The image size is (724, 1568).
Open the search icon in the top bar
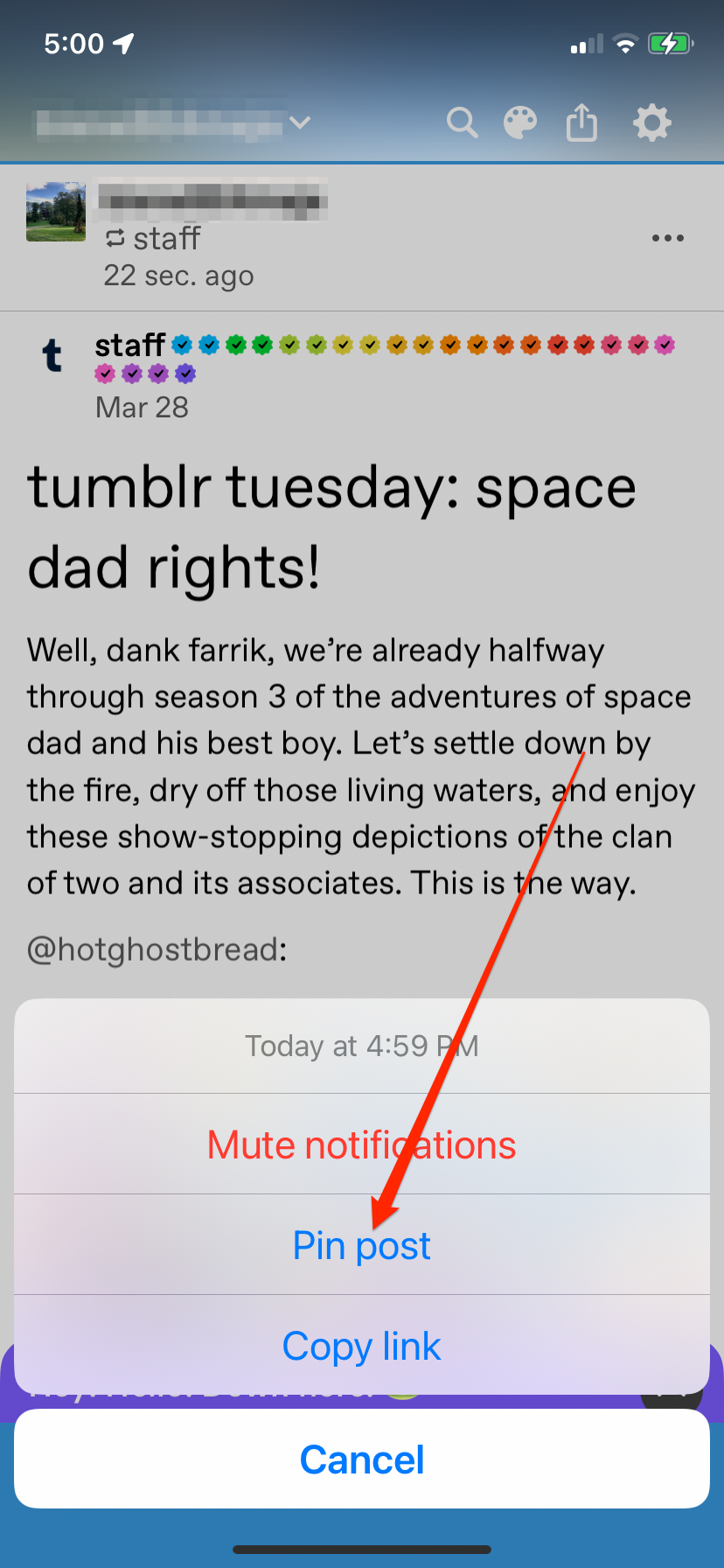(x=463, y=122)
